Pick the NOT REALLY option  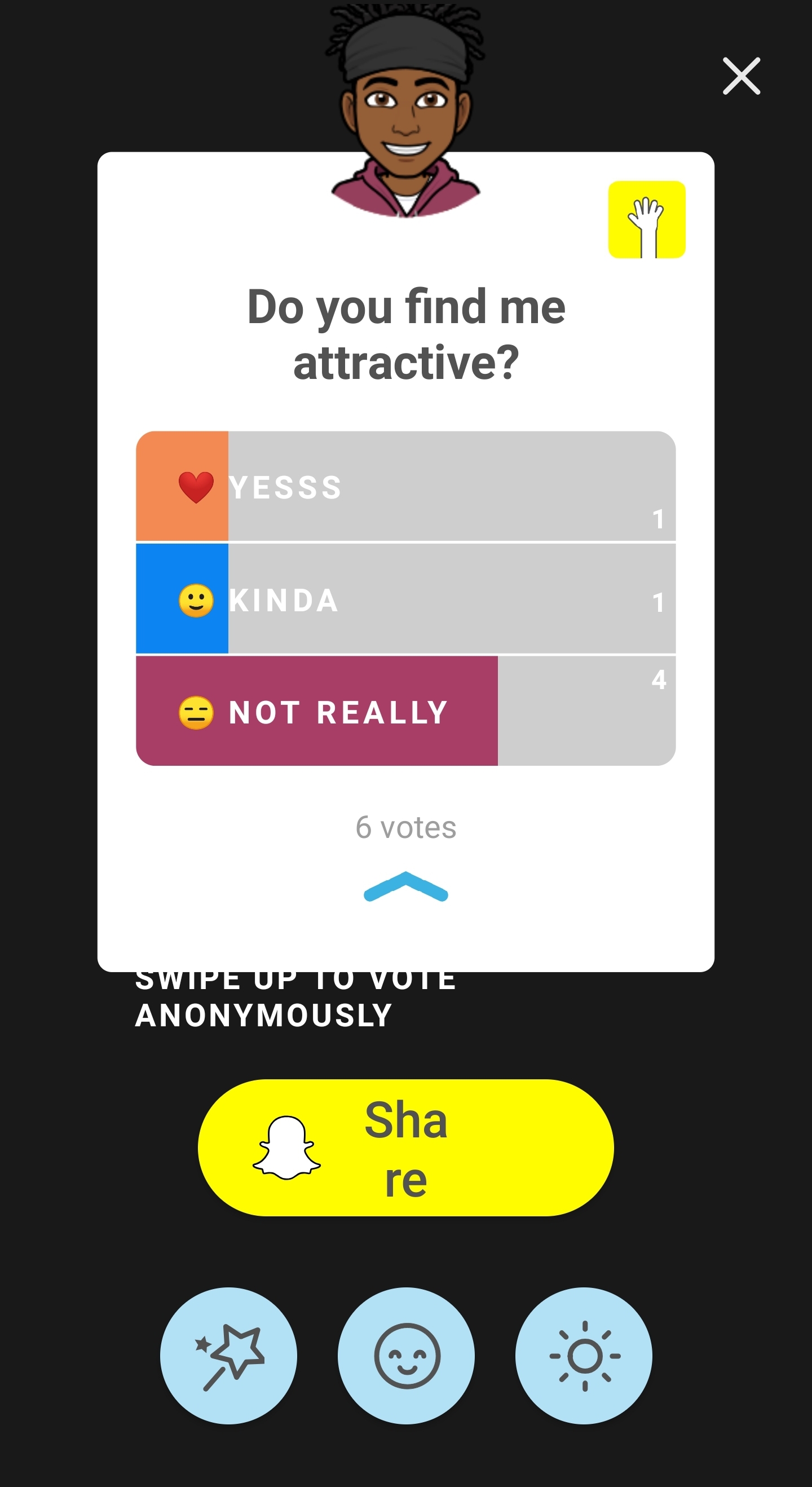(405, 711)
